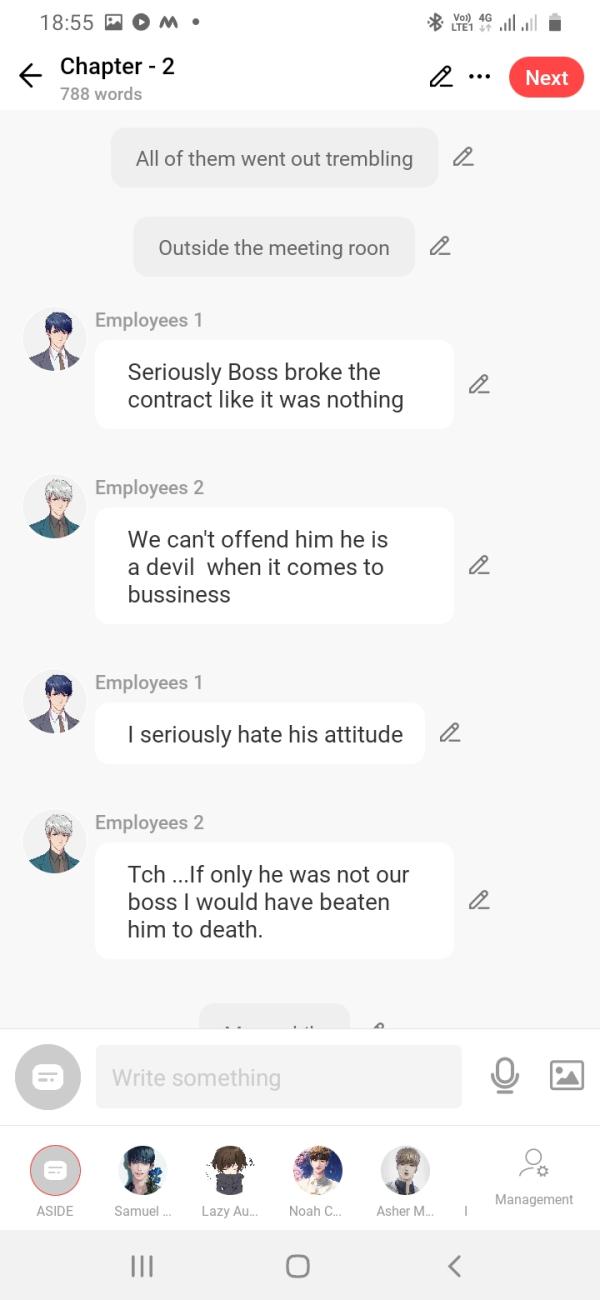The width and height of the screenshot is (600, 1300).
Task: Select the Samuel character
Action: 142,1171
